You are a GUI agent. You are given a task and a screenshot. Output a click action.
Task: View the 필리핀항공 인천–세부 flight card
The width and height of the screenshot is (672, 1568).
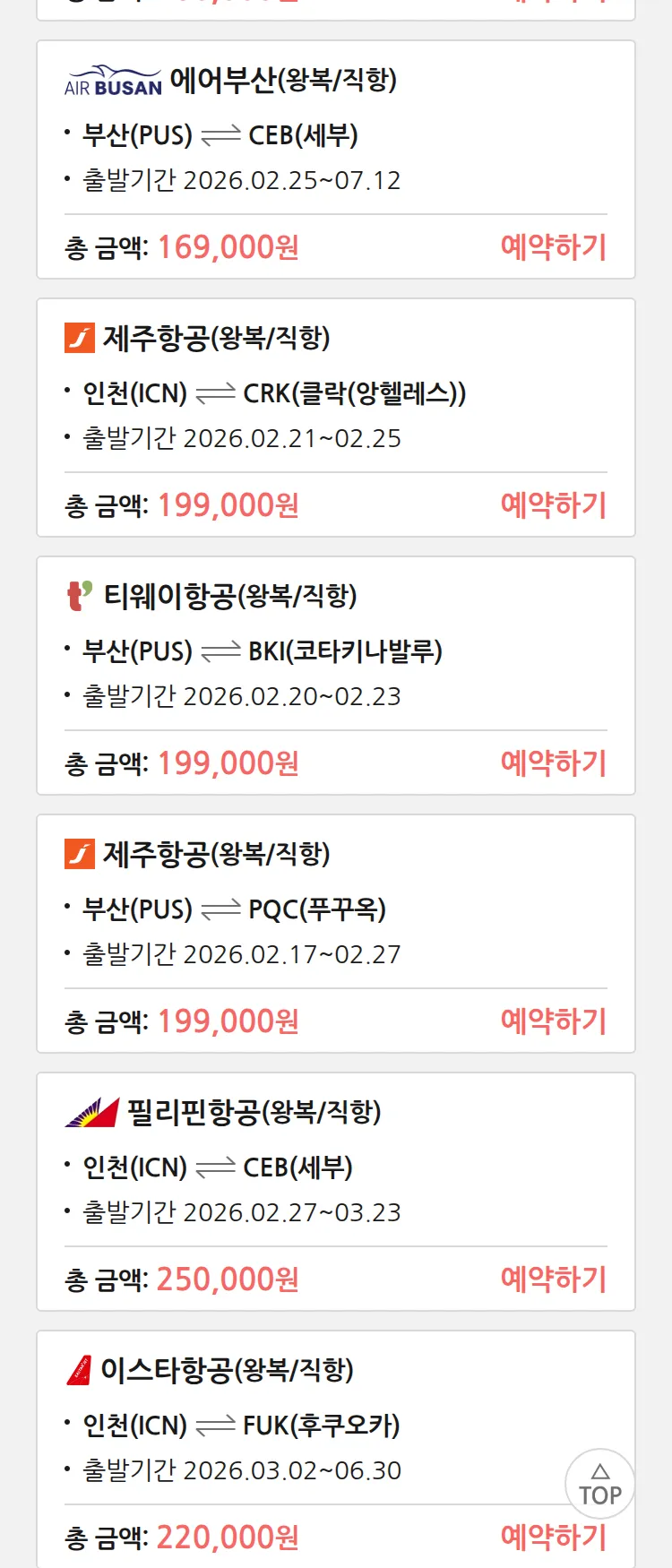tap(335, 1167)
